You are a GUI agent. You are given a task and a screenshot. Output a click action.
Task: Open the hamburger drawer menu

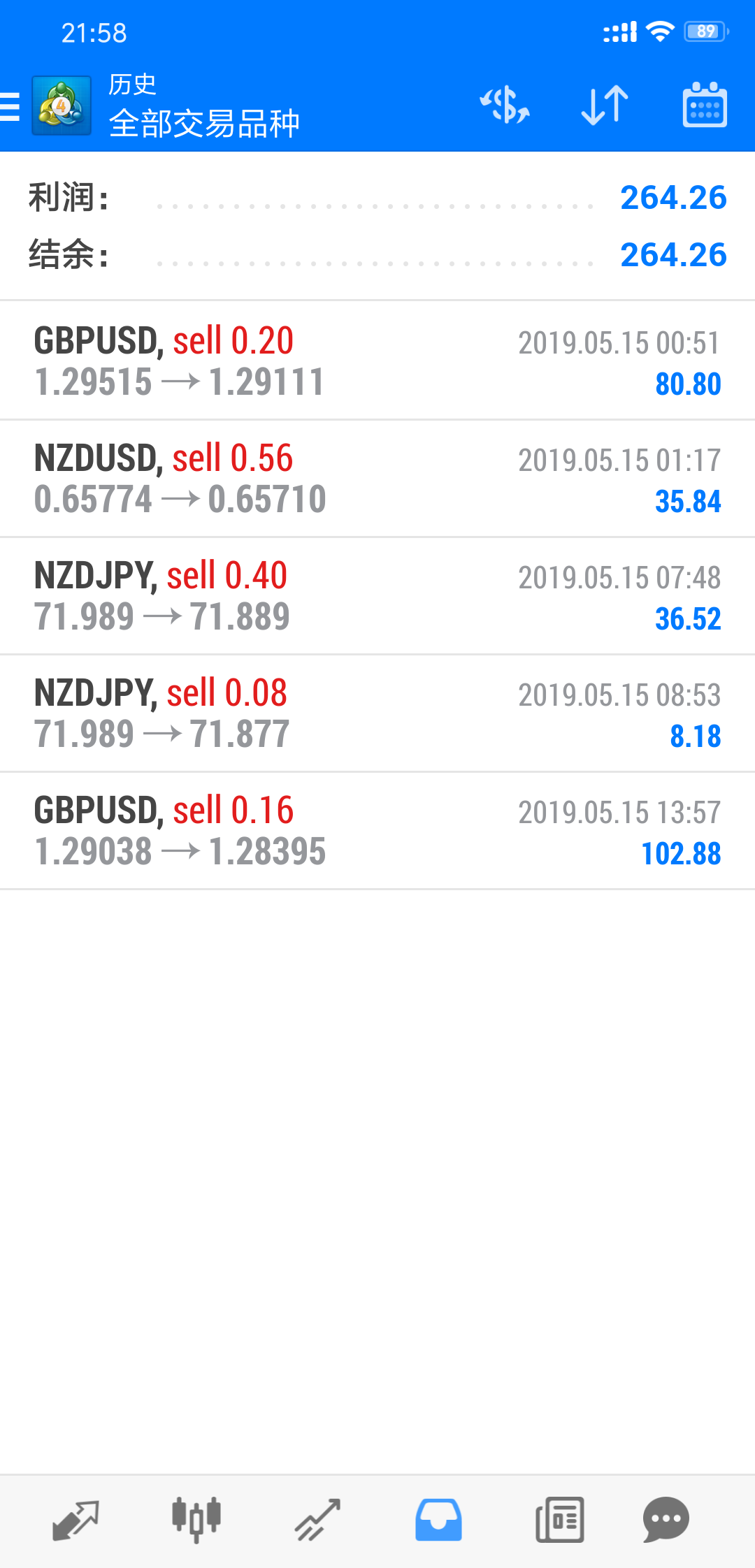(x=11, y=107)
